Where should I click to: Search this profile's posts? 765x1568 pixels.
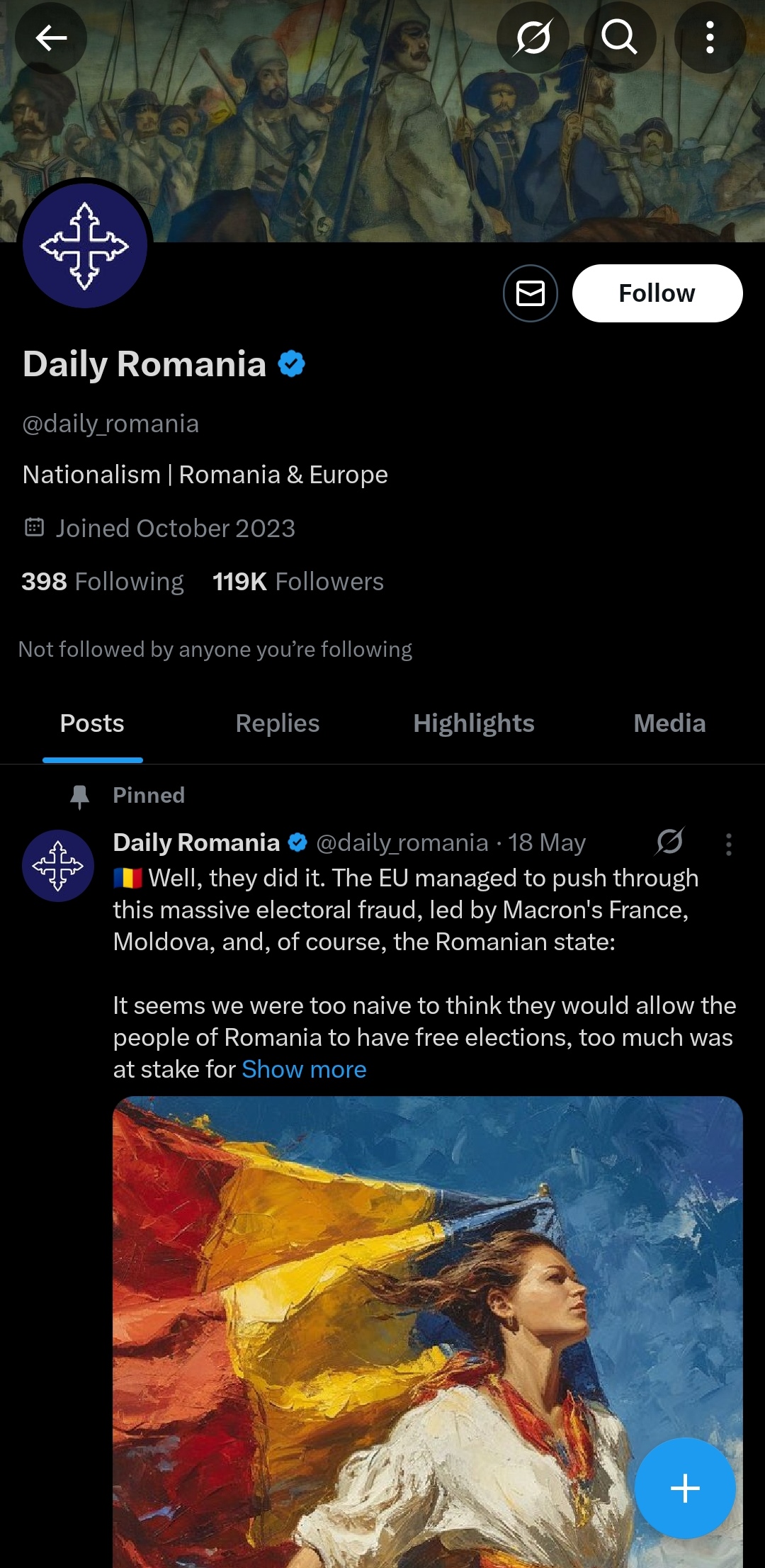(619, 38)
